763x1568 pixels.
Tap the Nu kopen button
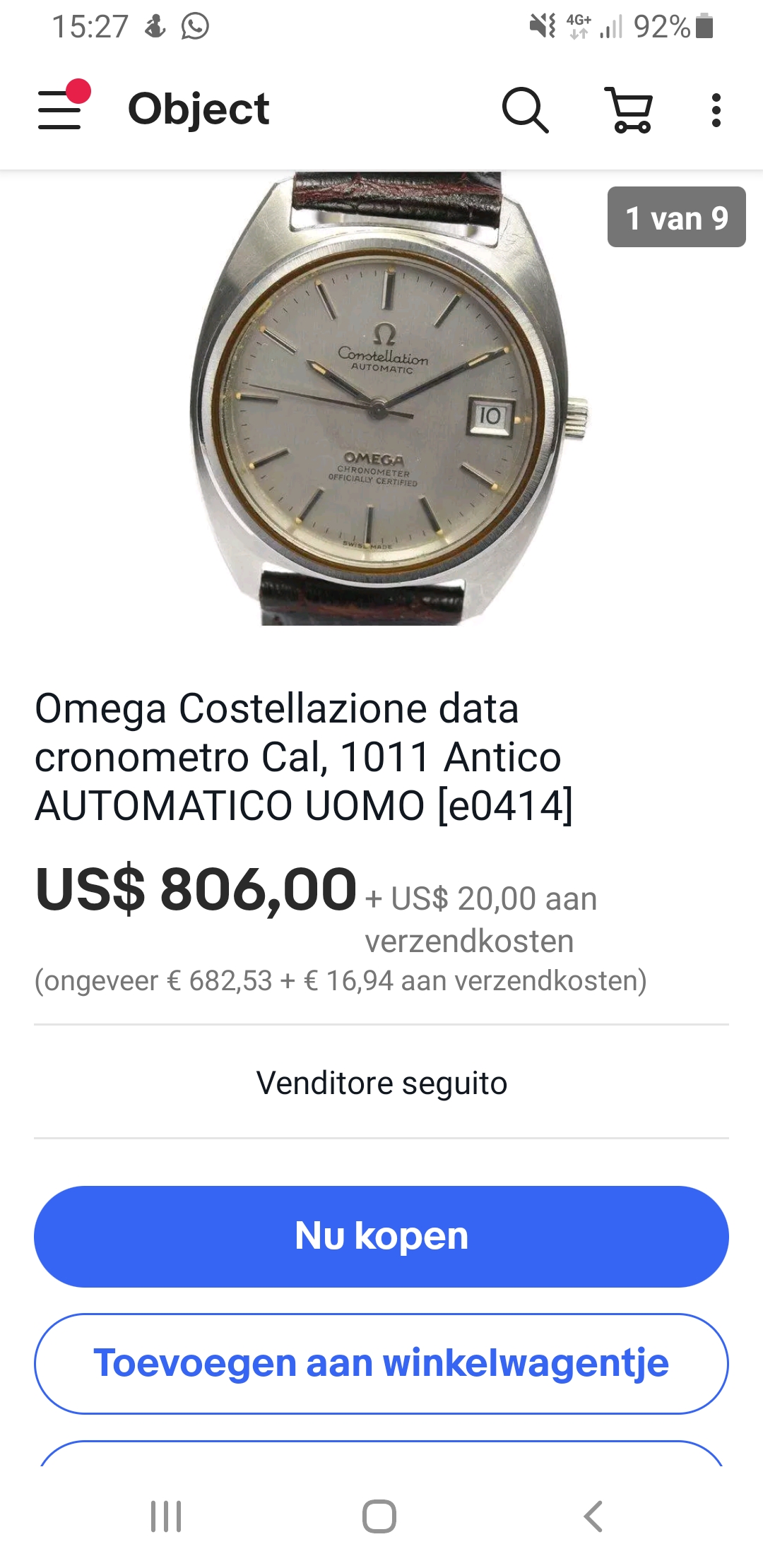pyautogui.click(x=381, y=1236)
